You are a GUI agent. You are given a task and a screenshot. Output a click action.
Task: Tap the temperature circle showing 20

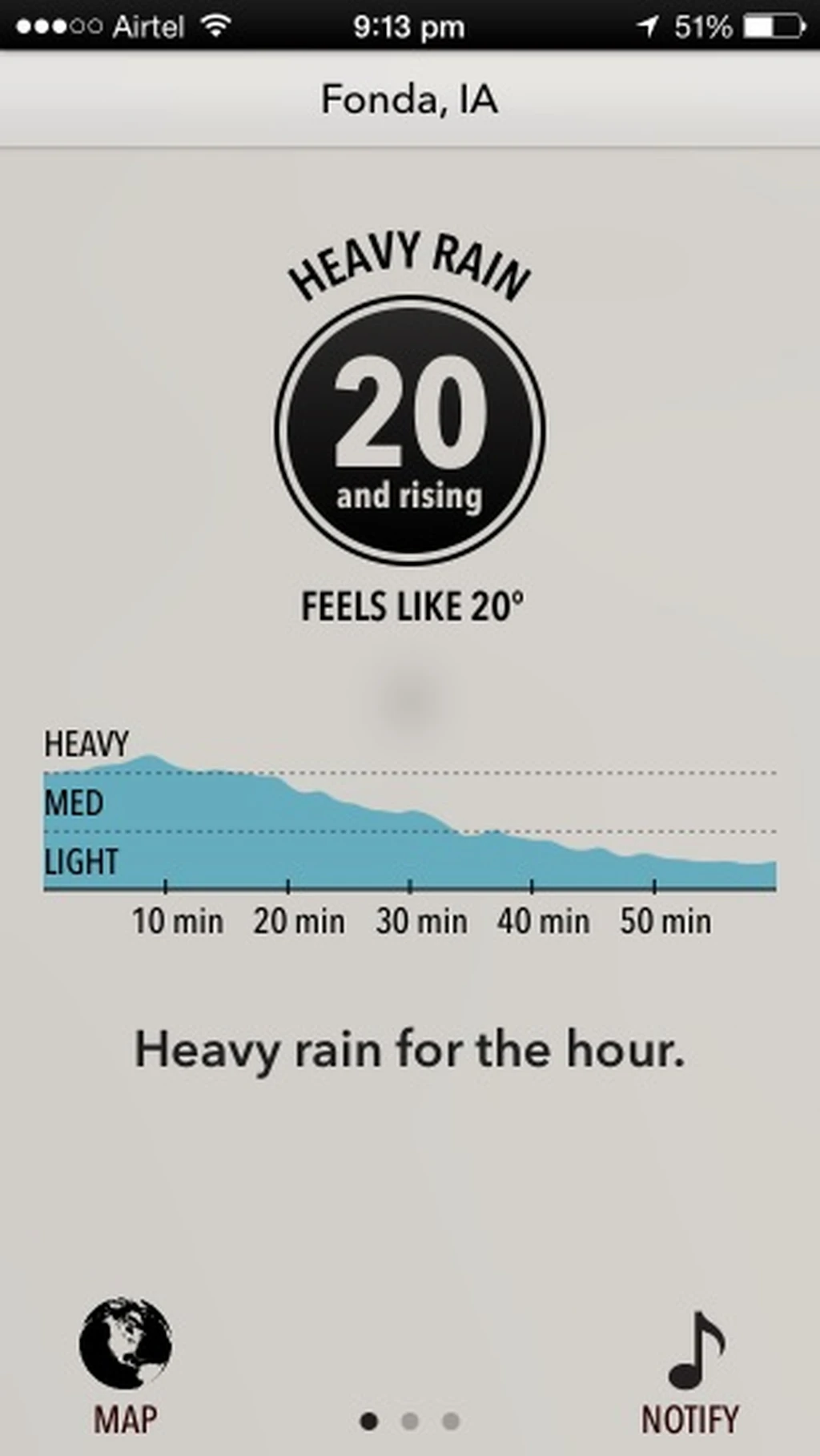tap(410, 430)
